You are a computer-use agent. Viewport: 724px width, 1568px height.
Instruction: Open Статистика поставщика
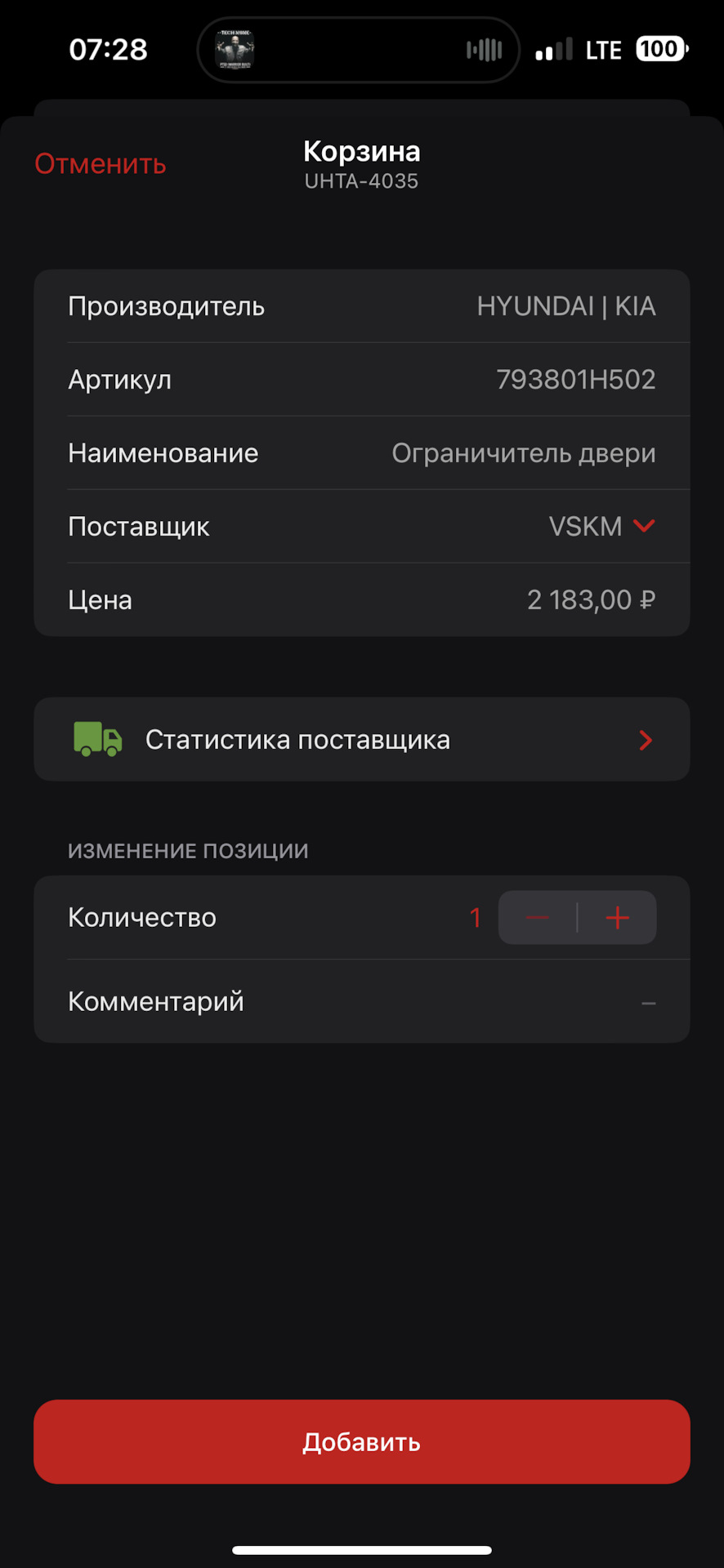click(362, 739)
